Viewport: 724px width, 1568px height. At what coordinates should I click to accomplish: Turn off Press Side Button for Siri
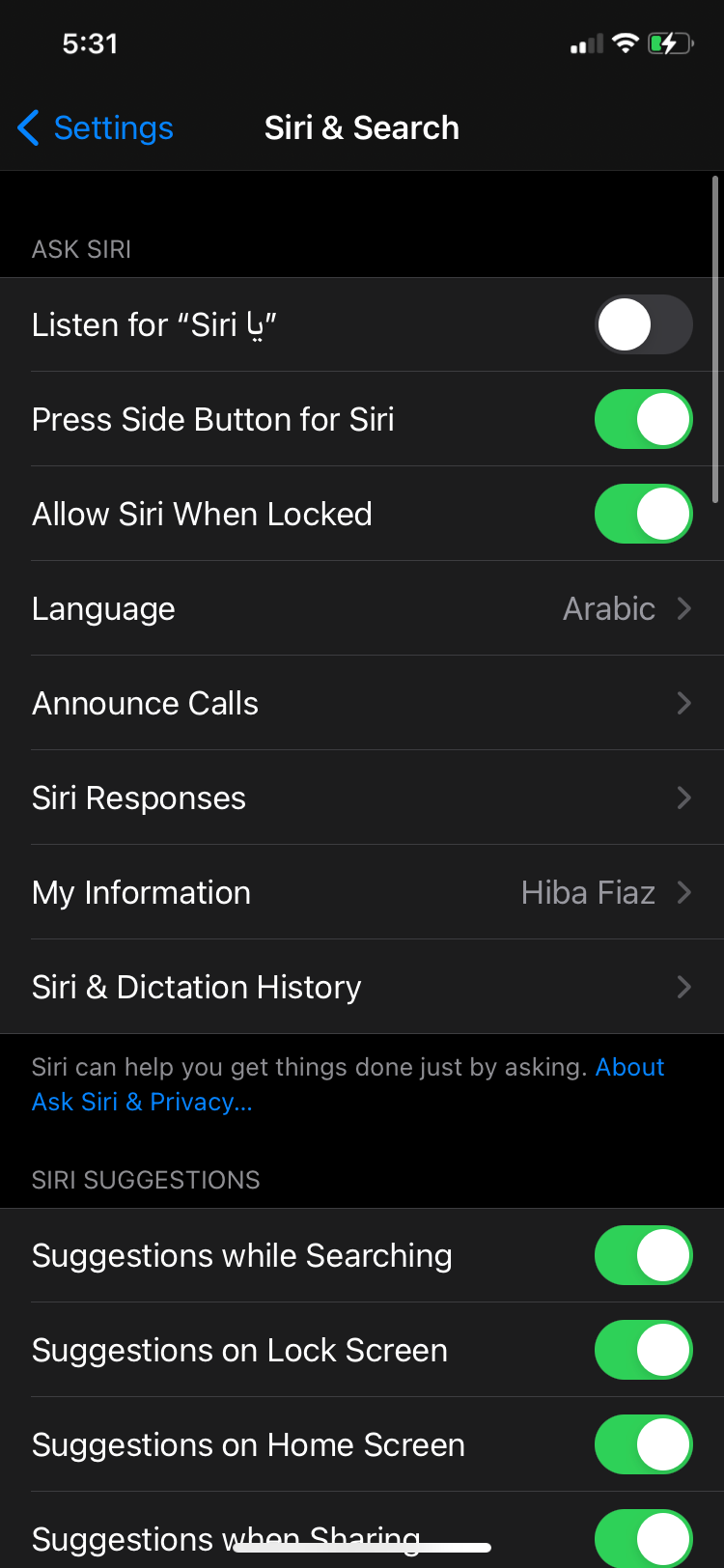point(643,419)
